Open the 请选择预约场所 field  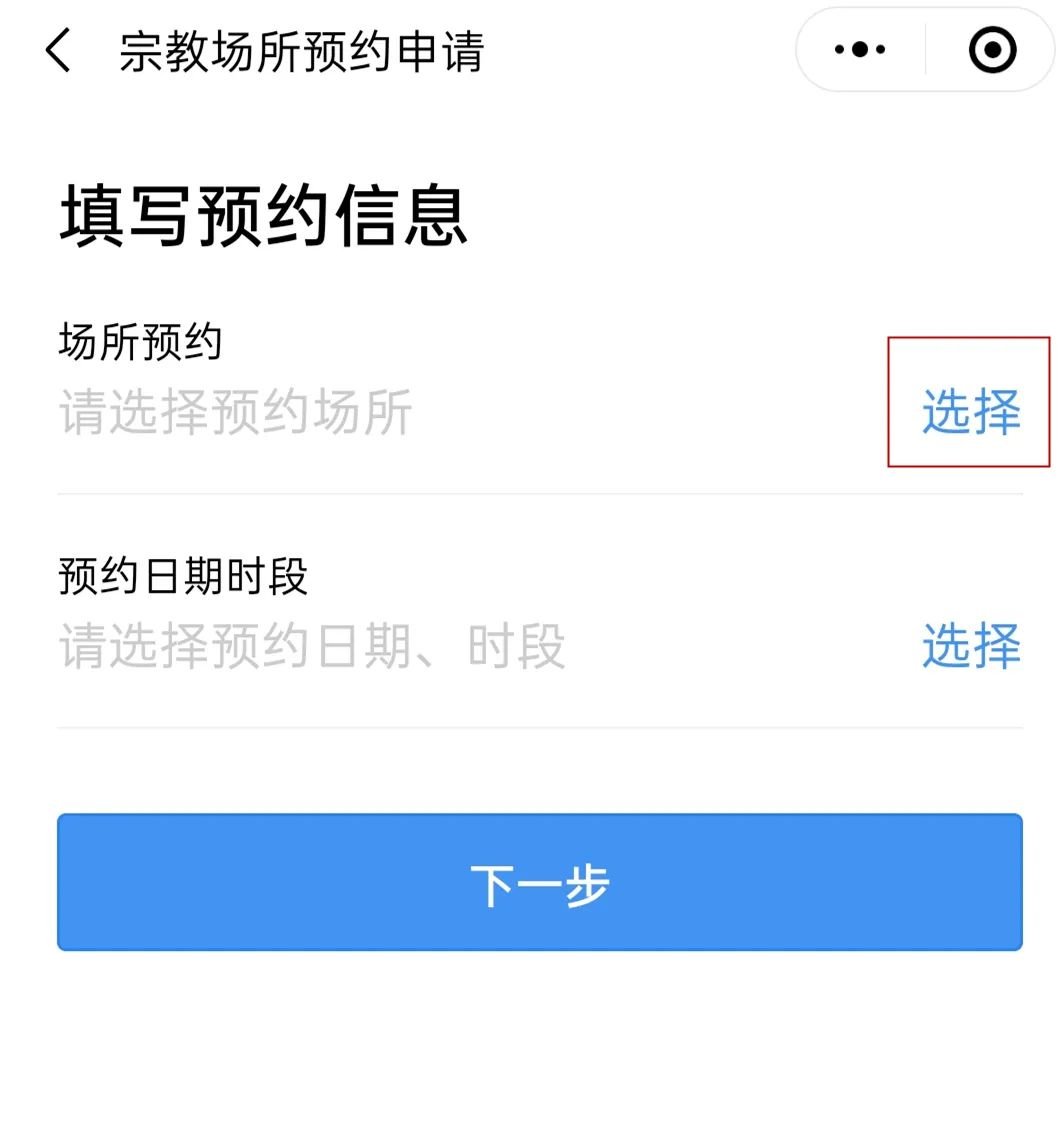pyautogui.click(x=236, y=413)
